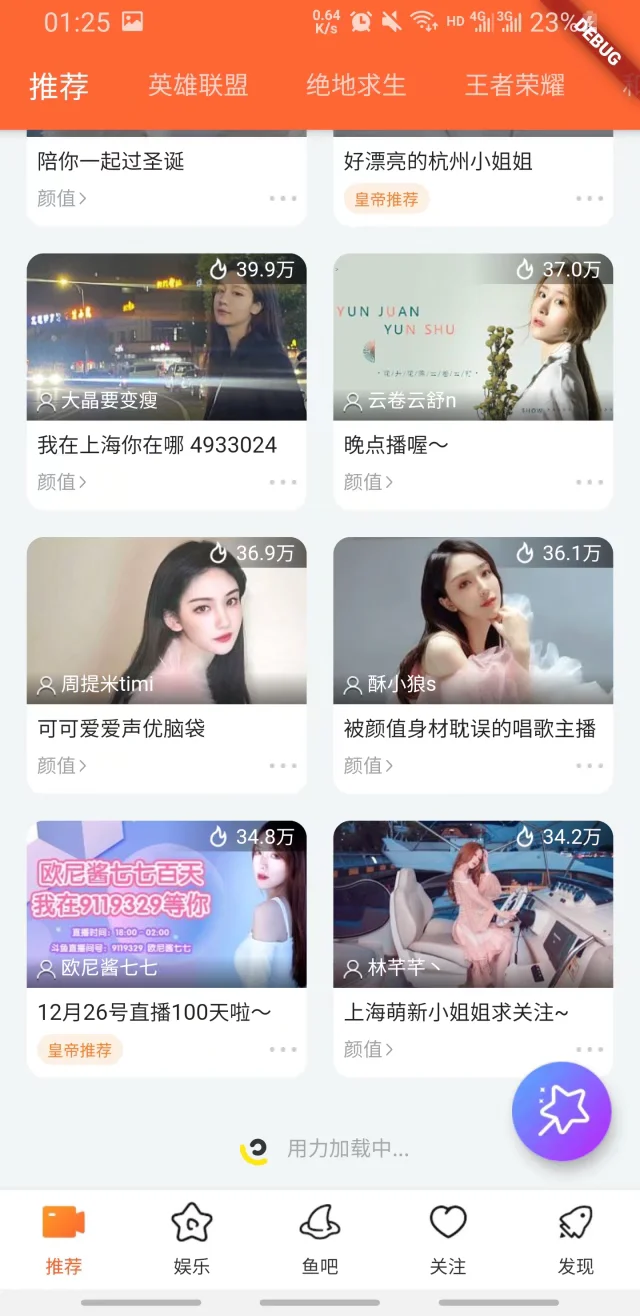
Task: Switch to the 鱼吧 tab
Action: (x=320, y=1240)
